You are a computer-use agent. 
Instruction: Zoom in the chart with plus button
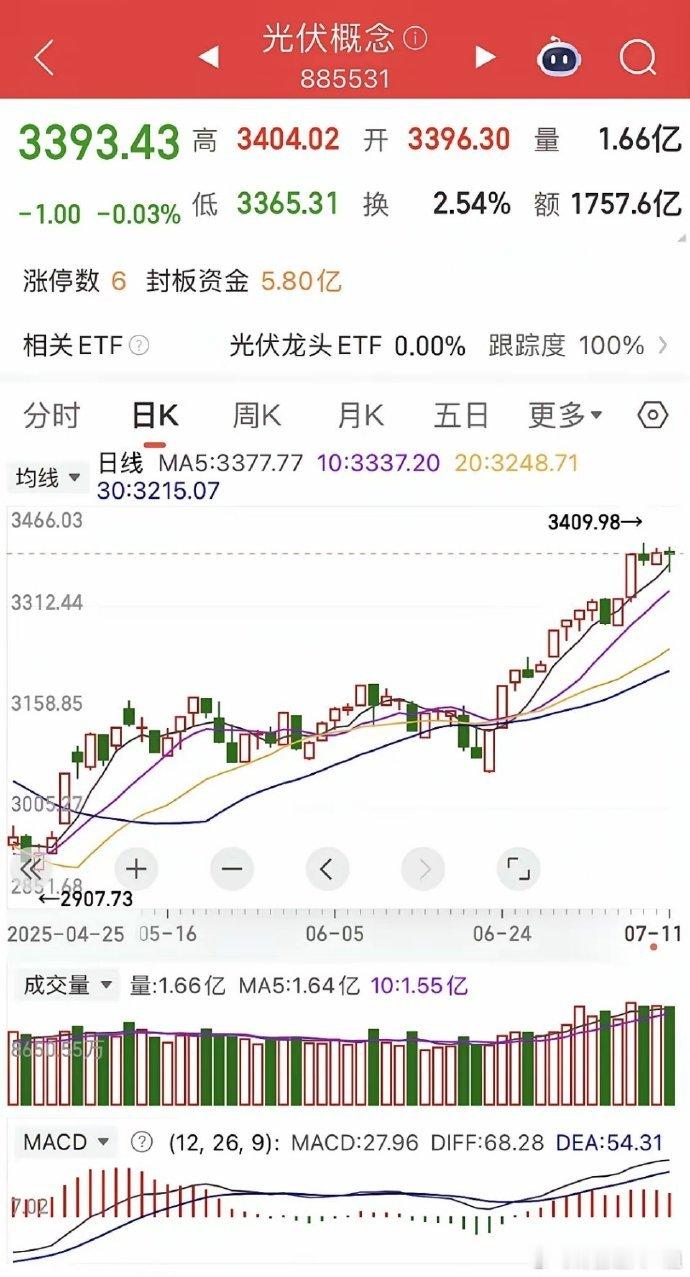(137, 868)
